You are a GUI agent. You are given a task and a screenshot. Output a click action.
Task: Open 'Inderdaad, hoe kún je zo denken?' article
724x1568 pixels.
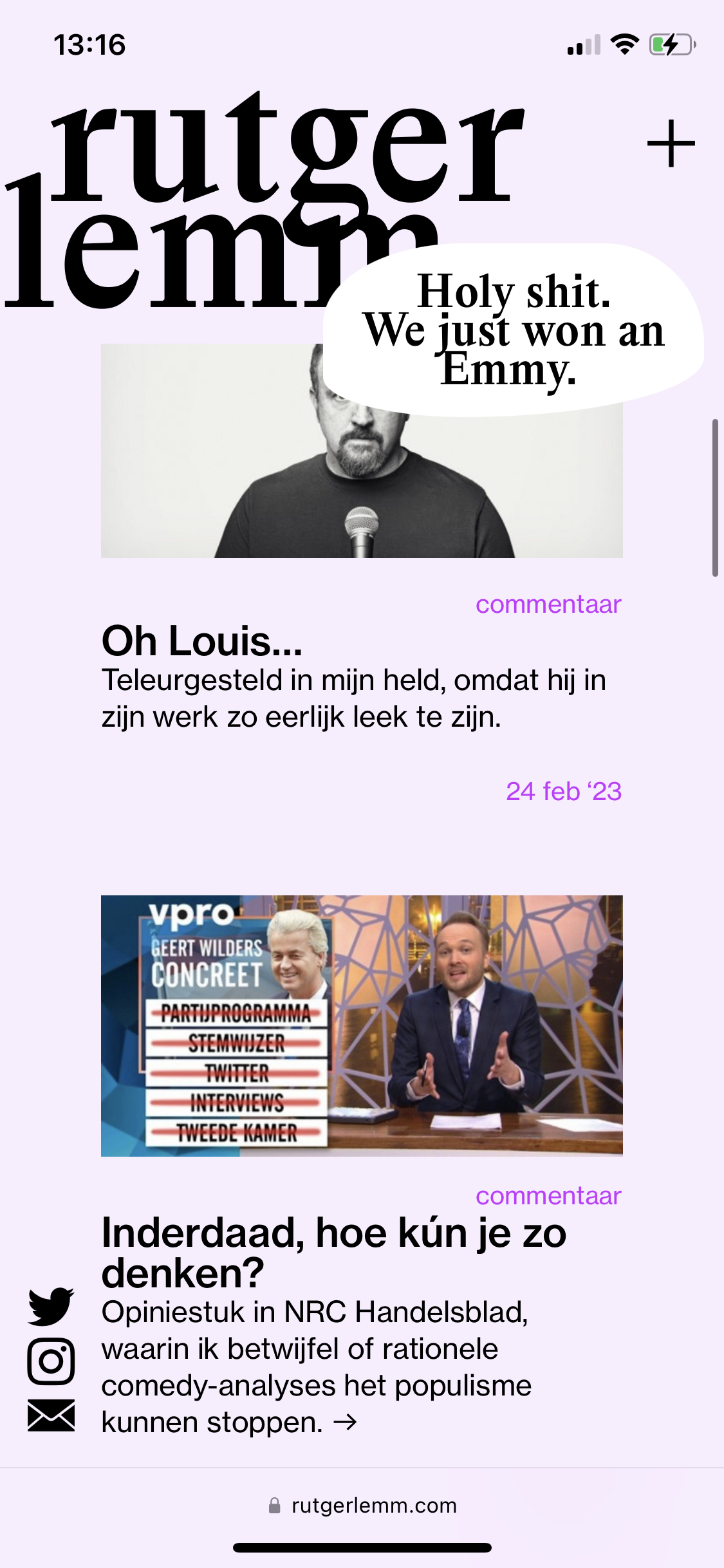(333, 1252)
